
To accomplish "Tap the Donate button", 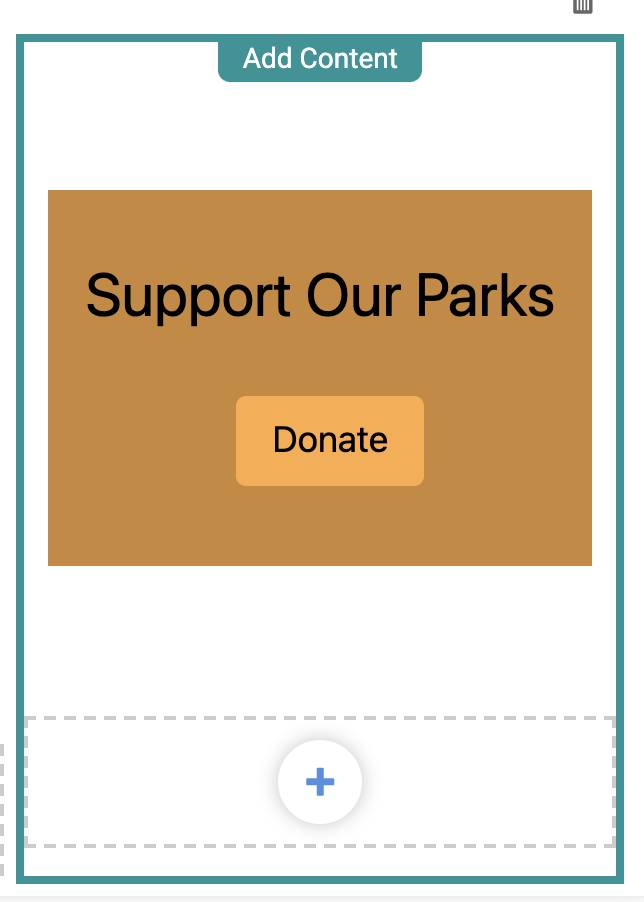I will point(330,441).
